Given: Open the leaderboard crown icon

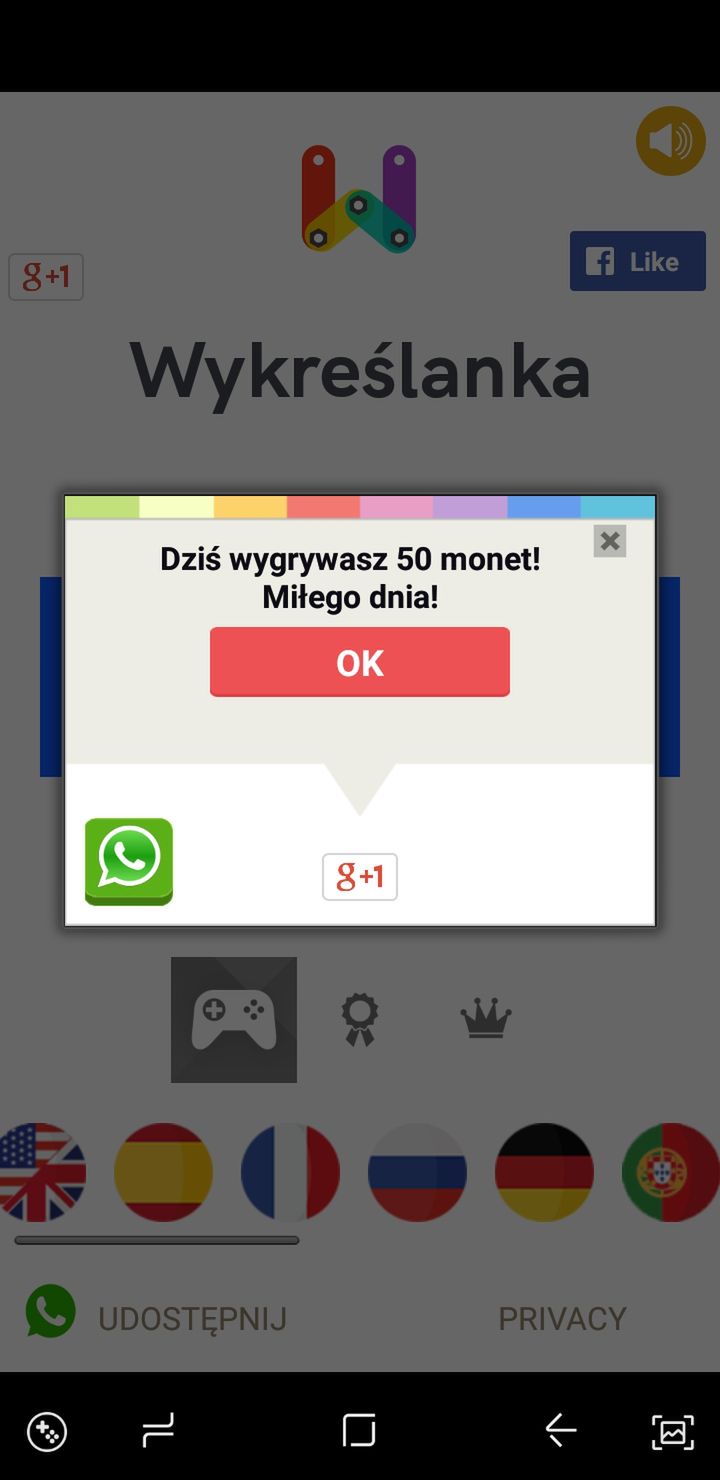Looking at the screenshot, I should 486,1020.
